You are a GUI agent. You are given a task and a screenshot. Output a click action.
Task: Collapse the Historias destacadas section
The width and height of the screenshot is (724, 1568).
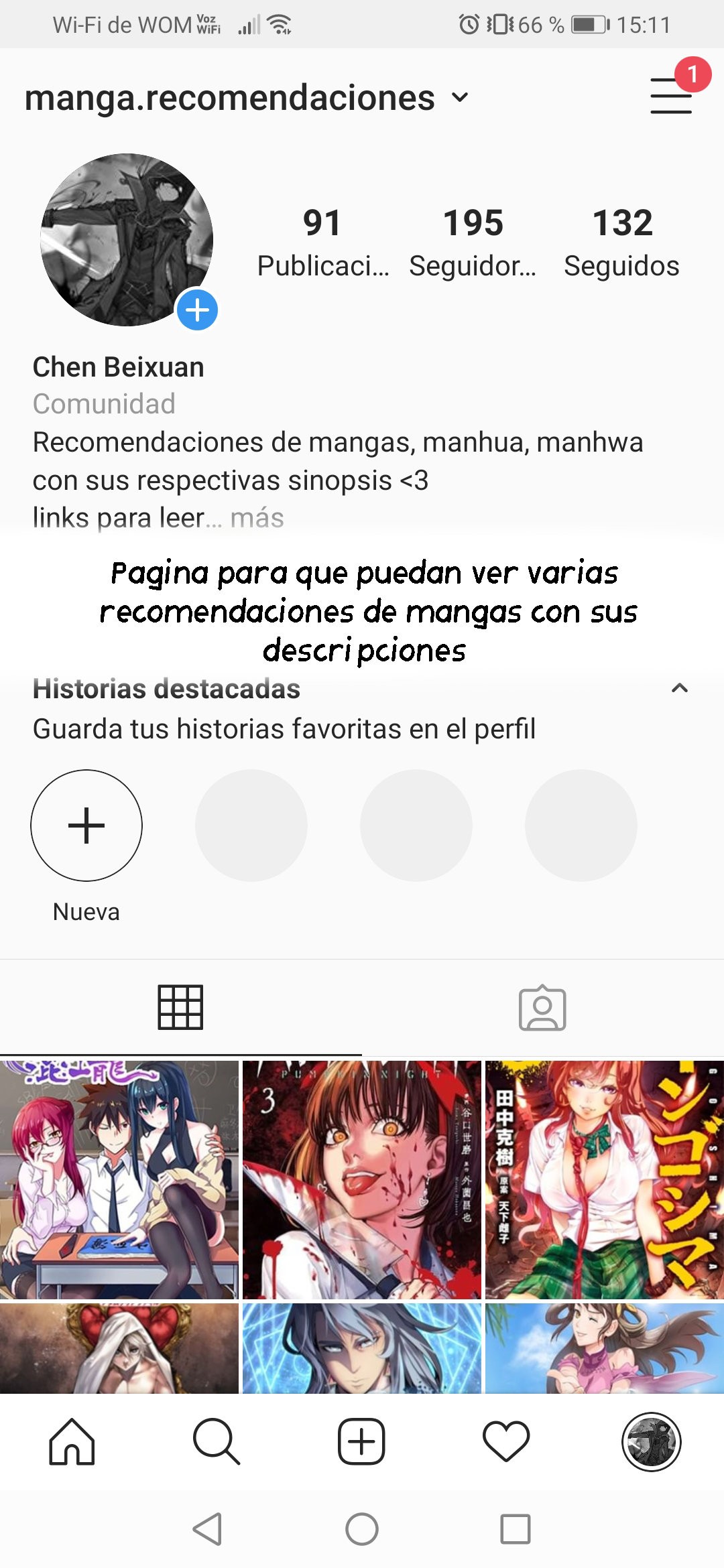(x=680, y=688)
